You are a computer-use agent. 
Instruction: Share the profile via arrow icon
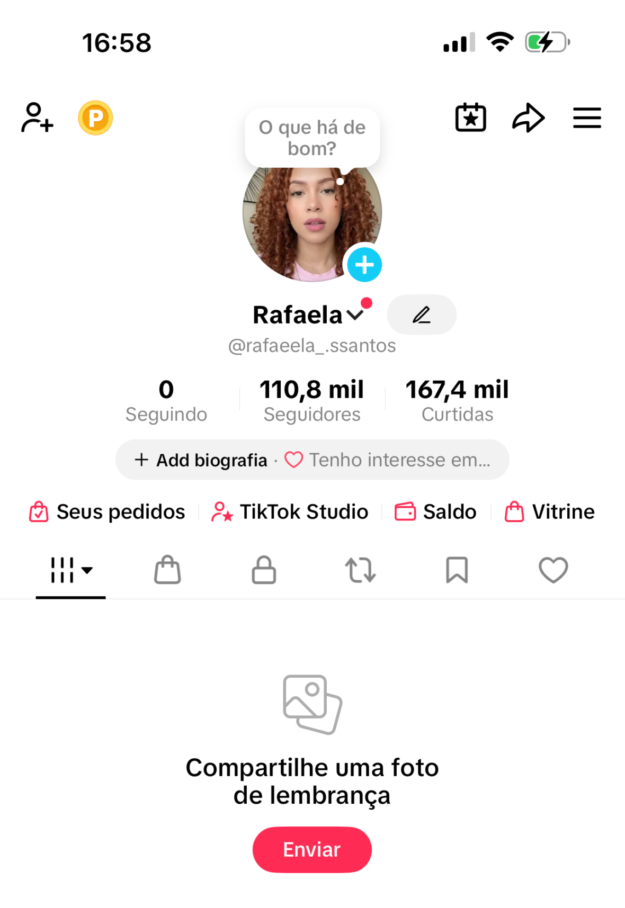[528, 118]
